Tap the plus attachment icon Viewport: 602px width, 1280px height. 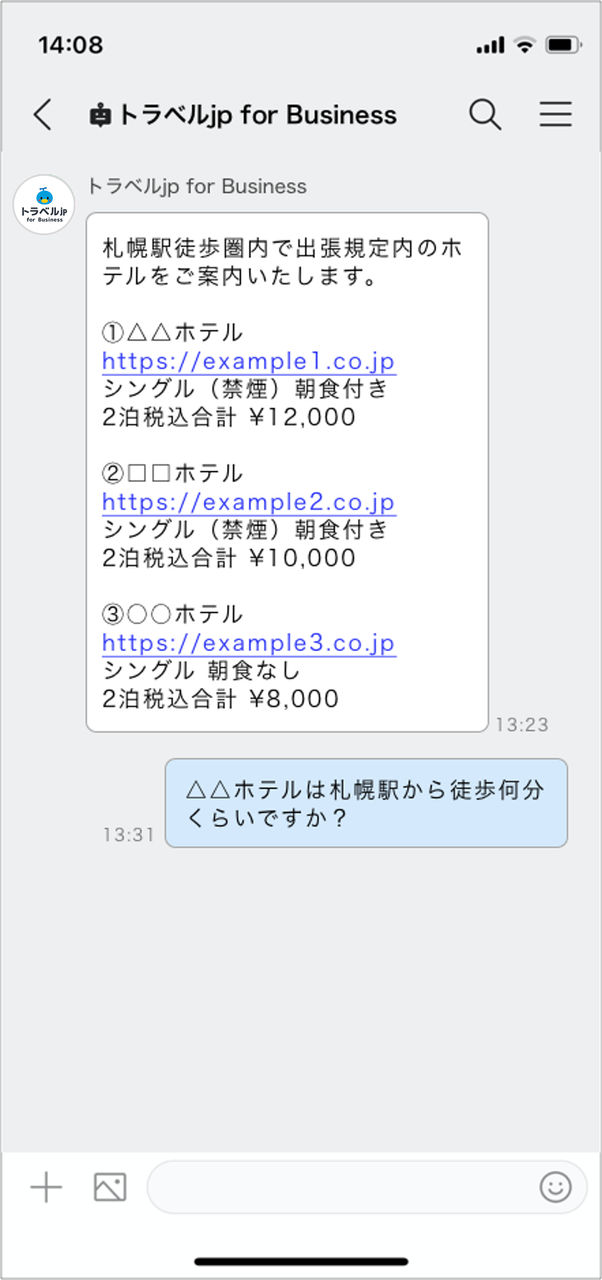point(46,1187)
